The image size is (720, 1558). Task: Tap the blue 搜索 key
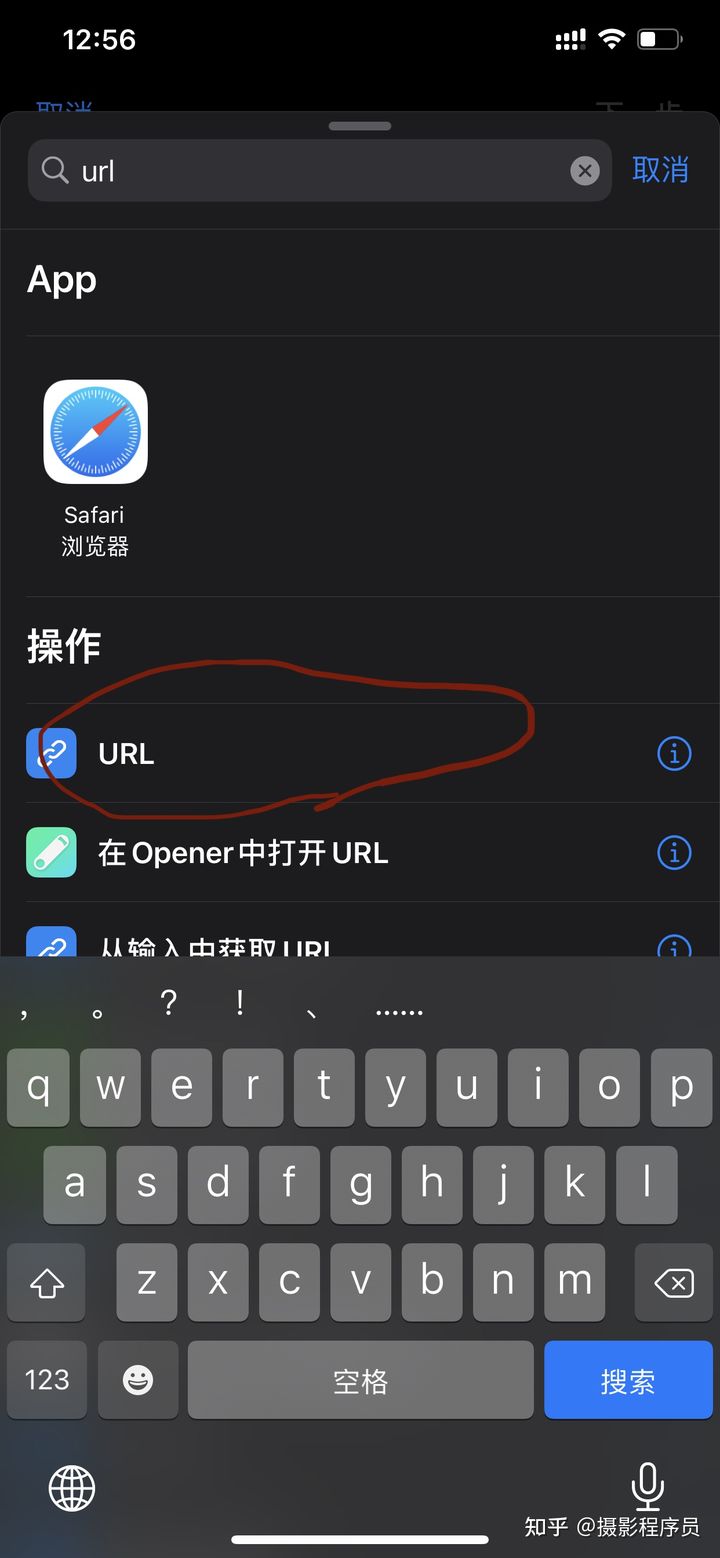pyautogui.click(x=628, y=1381)
